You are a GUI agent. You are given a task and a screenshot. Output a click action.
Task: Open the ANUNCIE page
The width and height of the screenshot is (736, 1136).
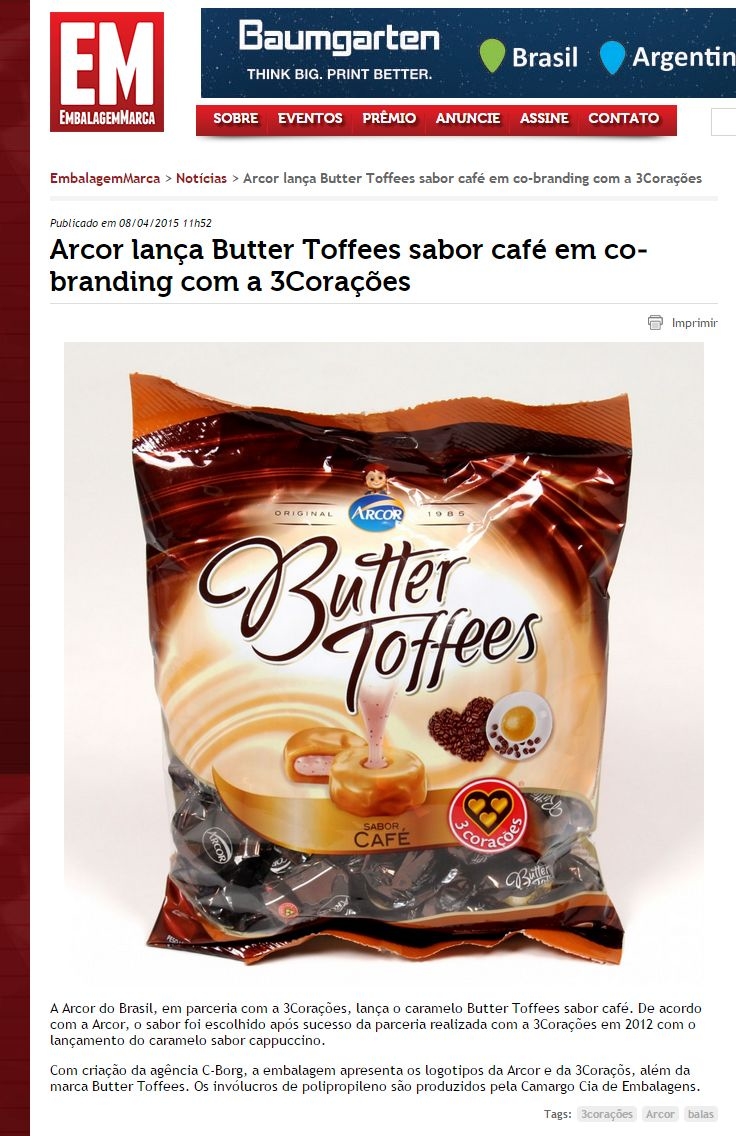tap(468, 118)
